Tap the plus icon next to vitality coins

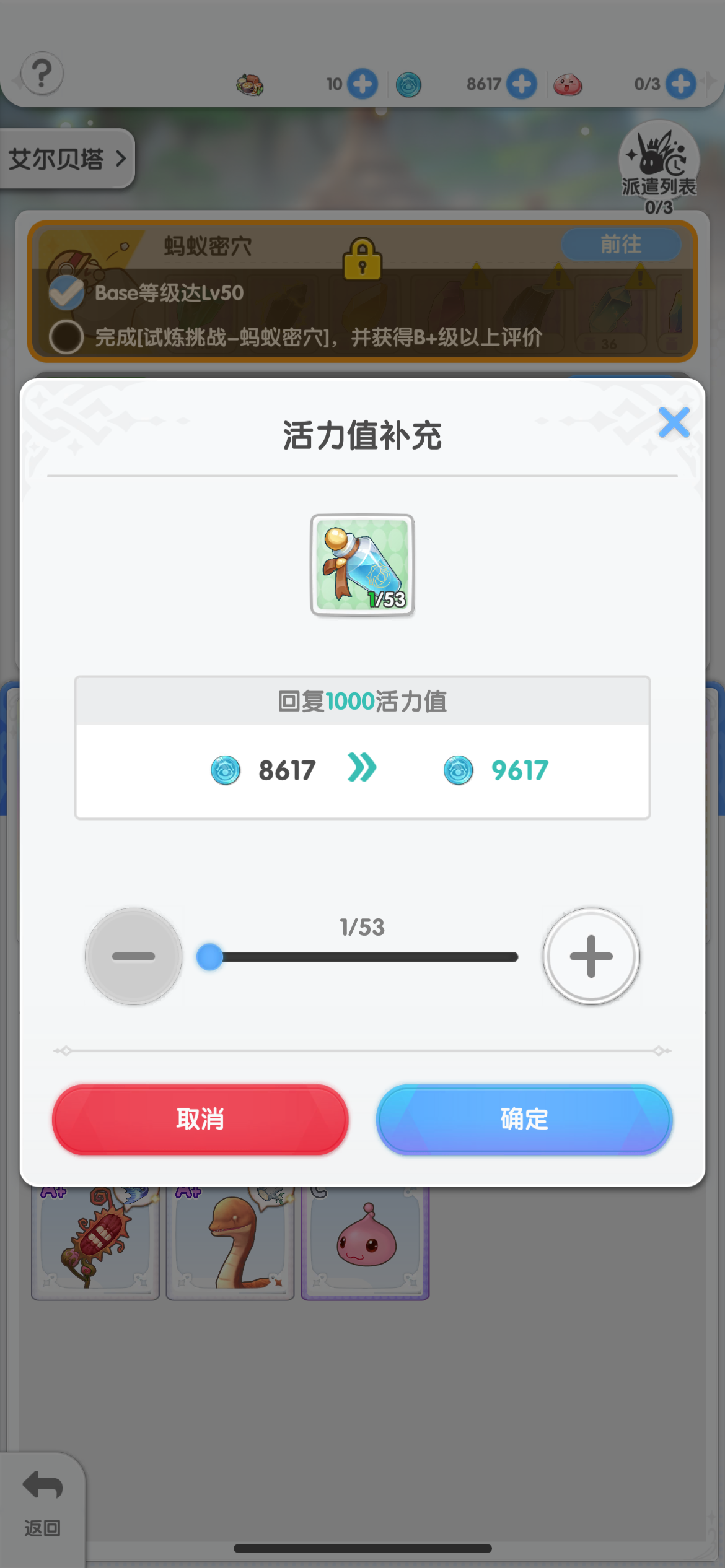[x=521, y=84]
